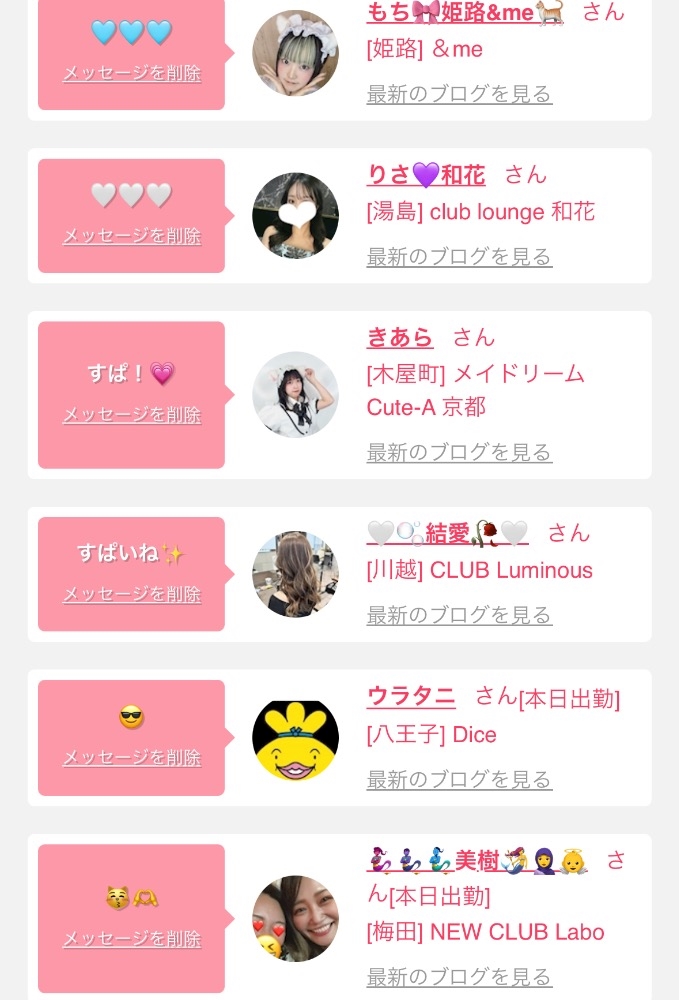
Task: Delete the sunglasses emoji message to ウラタニ
Action: (x=132, y=758)
